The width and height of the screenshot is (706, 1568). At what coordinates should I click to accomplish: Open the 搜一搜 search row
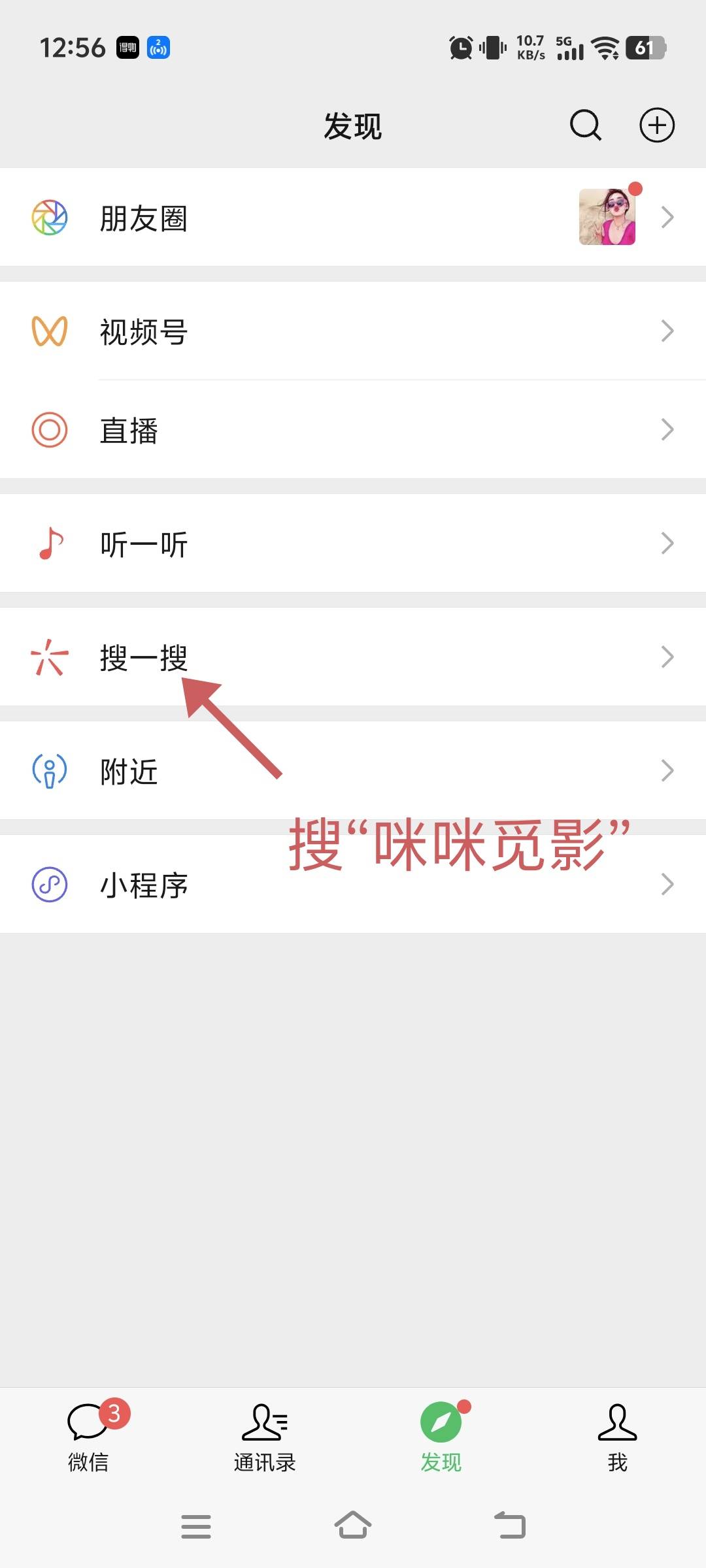click(353, 657)
